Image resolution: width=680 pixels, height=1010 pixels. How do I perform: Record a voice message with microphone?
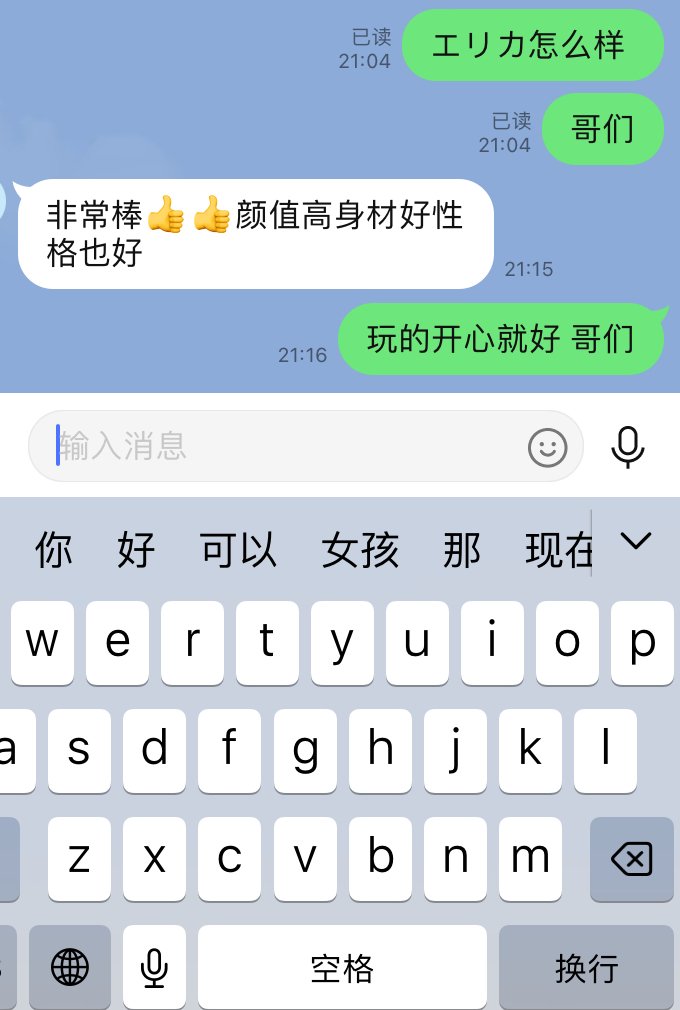click(x=628, y=446)
